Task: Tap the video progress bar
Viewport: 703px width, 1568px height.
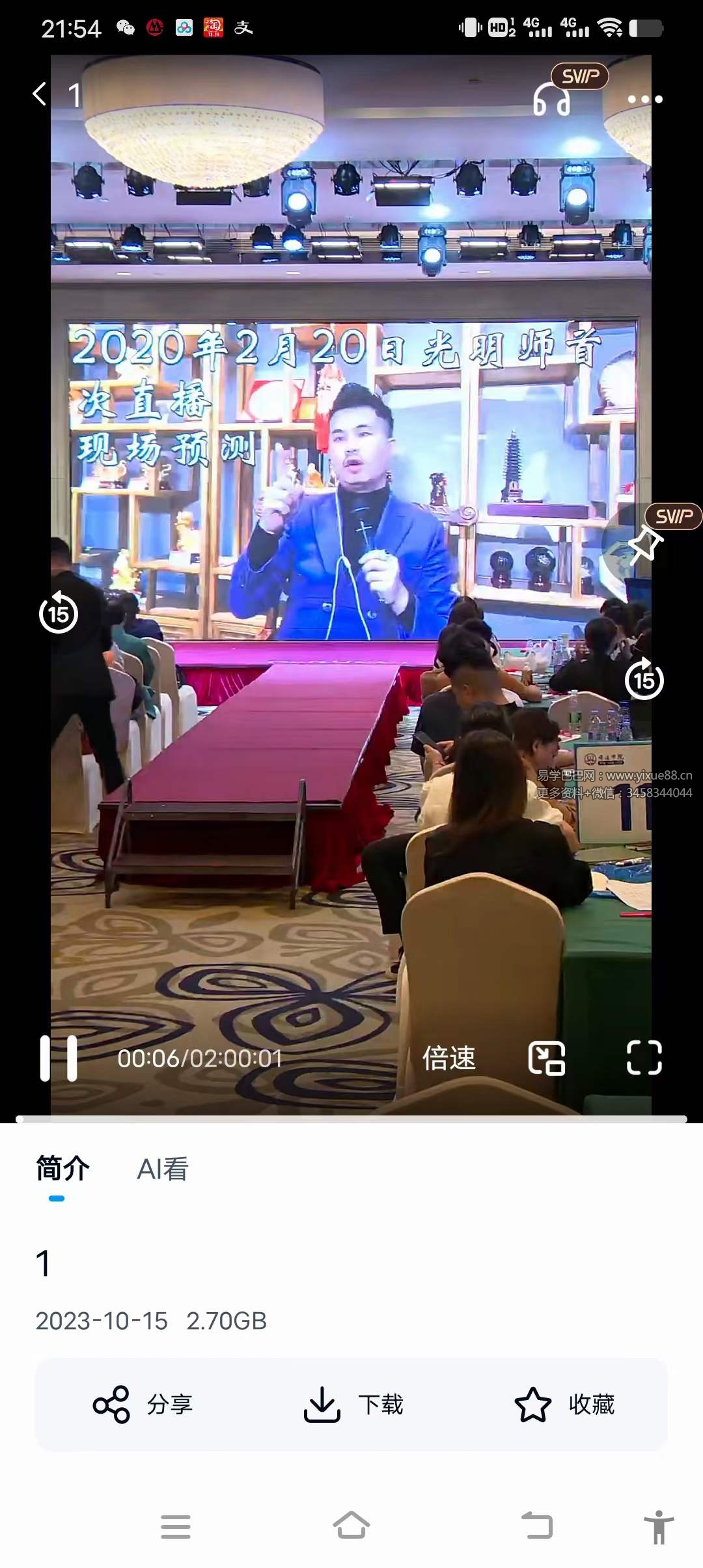Action: (351, 1119)
